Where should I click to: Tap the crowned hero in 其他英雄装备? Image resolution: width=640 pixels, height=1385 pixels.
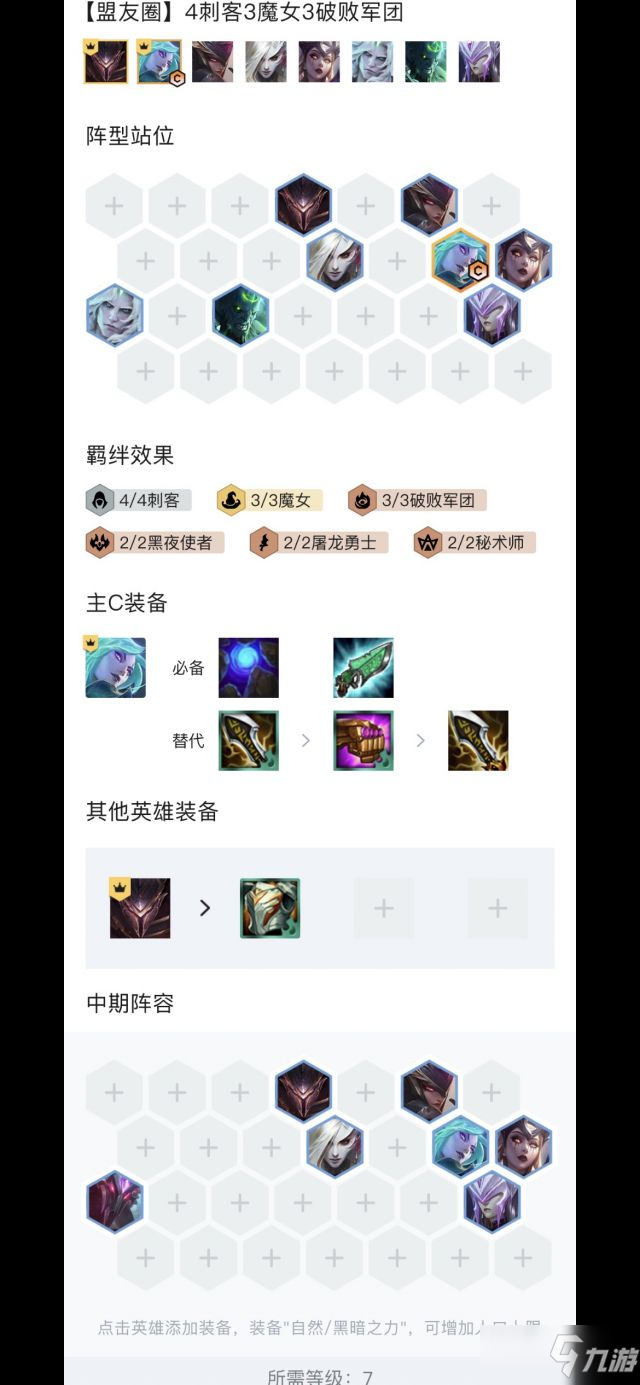pyautogui.click(x=140, y=908)
